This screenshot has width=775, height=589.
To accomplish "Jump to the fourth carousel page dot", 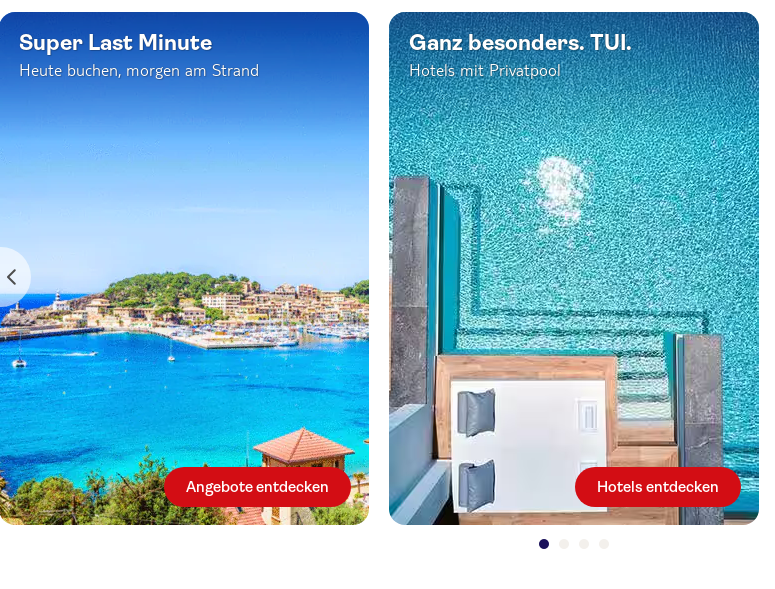I will tap(604, 544).
